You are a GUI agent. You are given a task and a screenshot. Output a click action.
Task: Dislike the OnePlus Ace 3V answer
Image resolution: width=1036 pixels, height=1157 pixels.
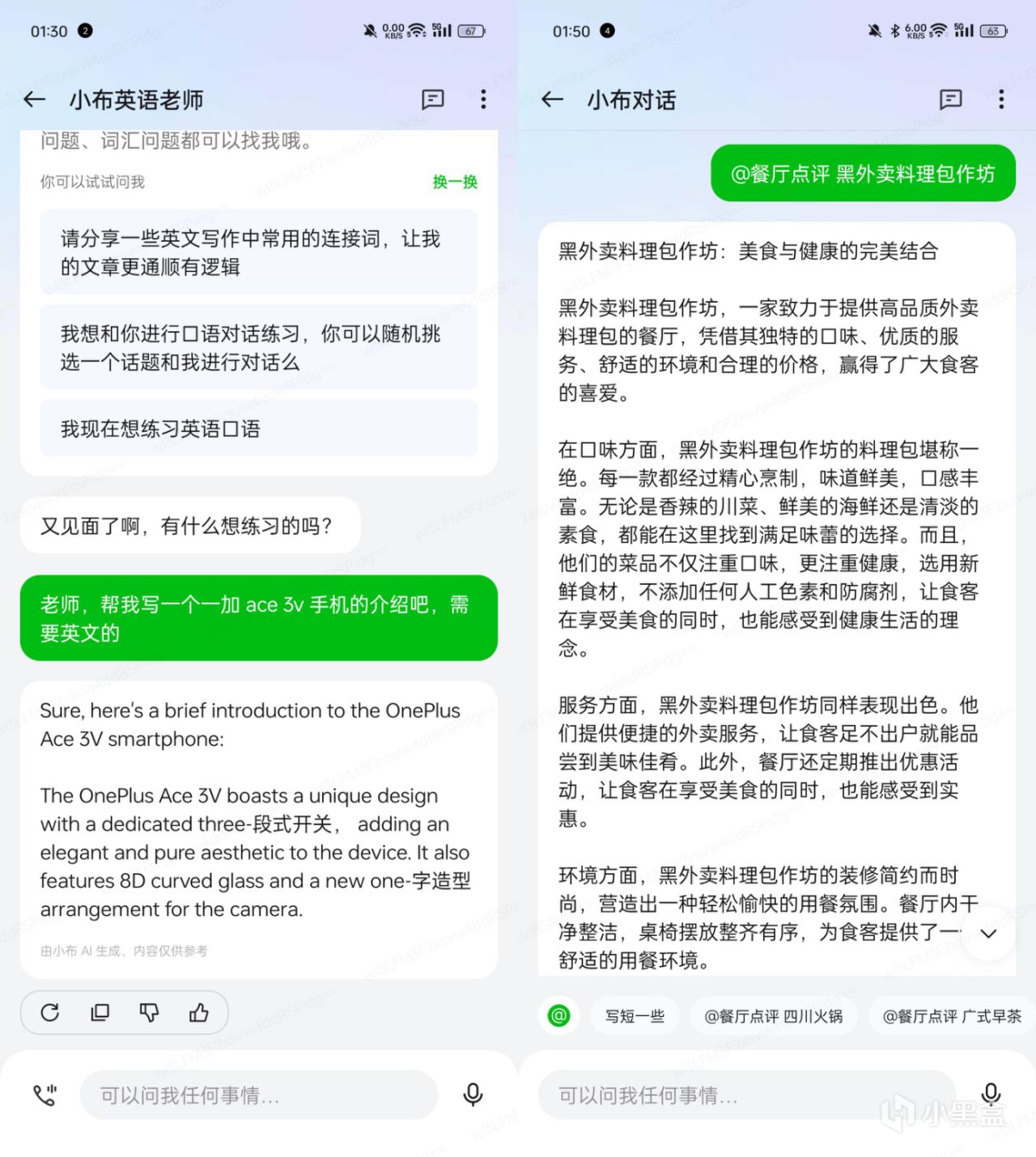[x=150, y=1012]
